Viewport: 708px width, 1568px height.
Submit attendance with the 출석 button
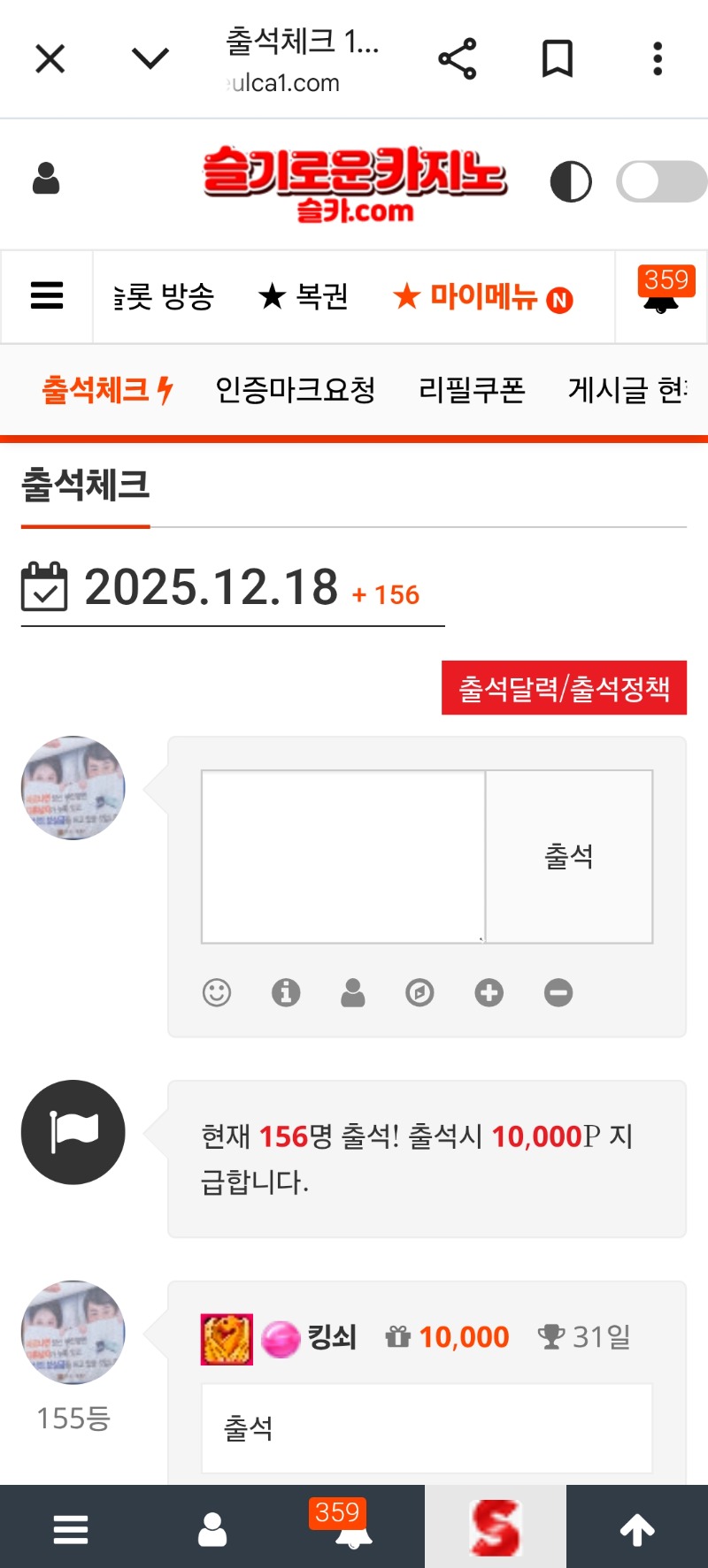[569, 856]
